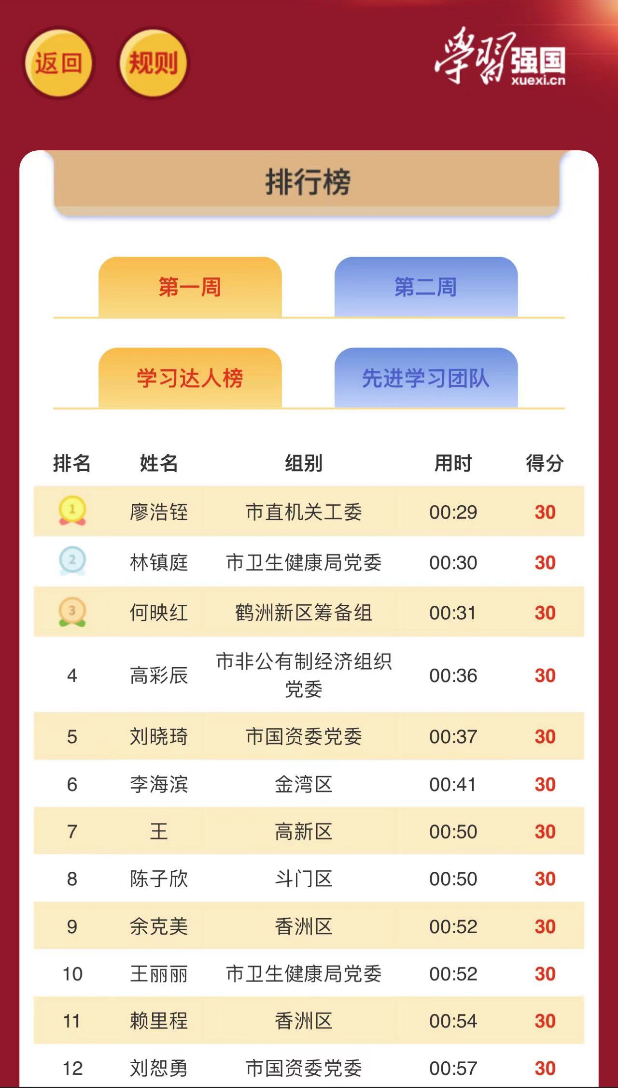Show the 先进学习团队 ranking tab
This screenshot has width=618, height=1088.
(x=426, y=378)
